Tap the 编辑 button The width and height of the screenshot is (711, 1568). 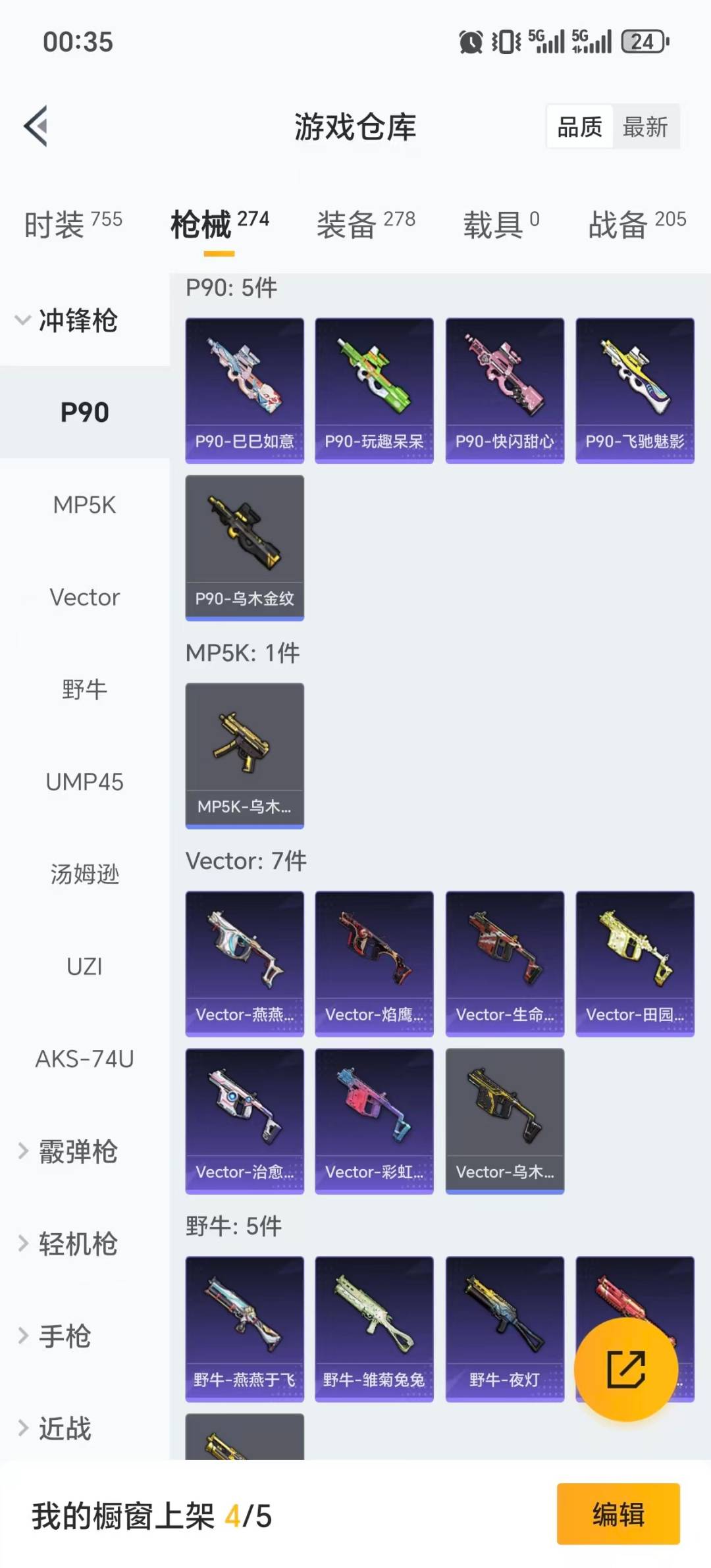coord(618,1513)
